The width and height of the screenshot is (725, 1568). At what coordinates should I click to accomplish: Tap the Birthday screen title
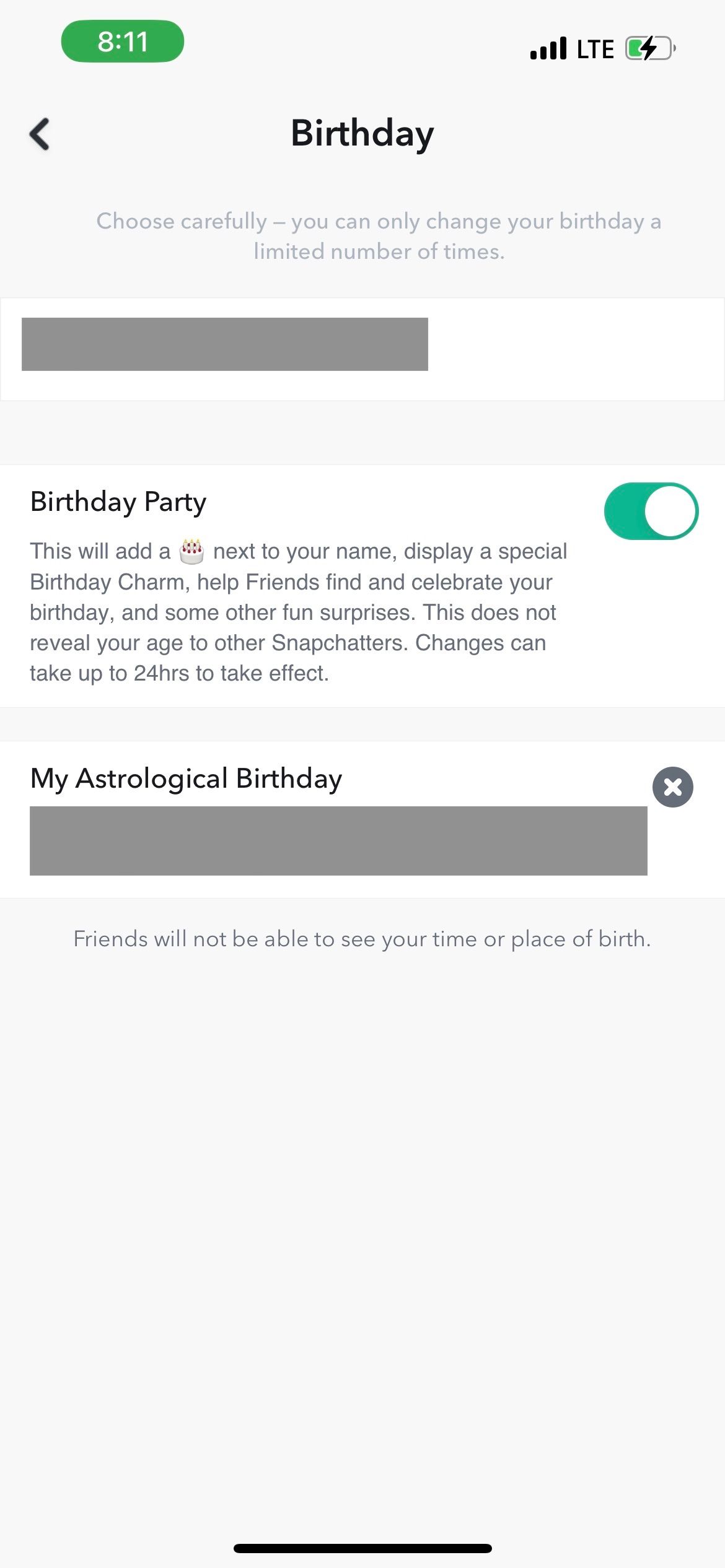tap(362, 133)
